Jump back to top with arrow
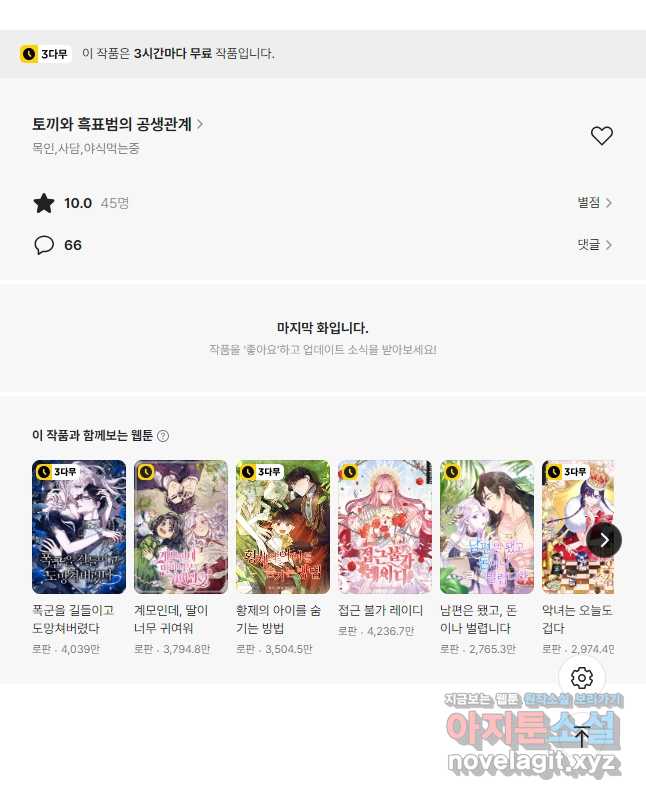 pos(582,737)
